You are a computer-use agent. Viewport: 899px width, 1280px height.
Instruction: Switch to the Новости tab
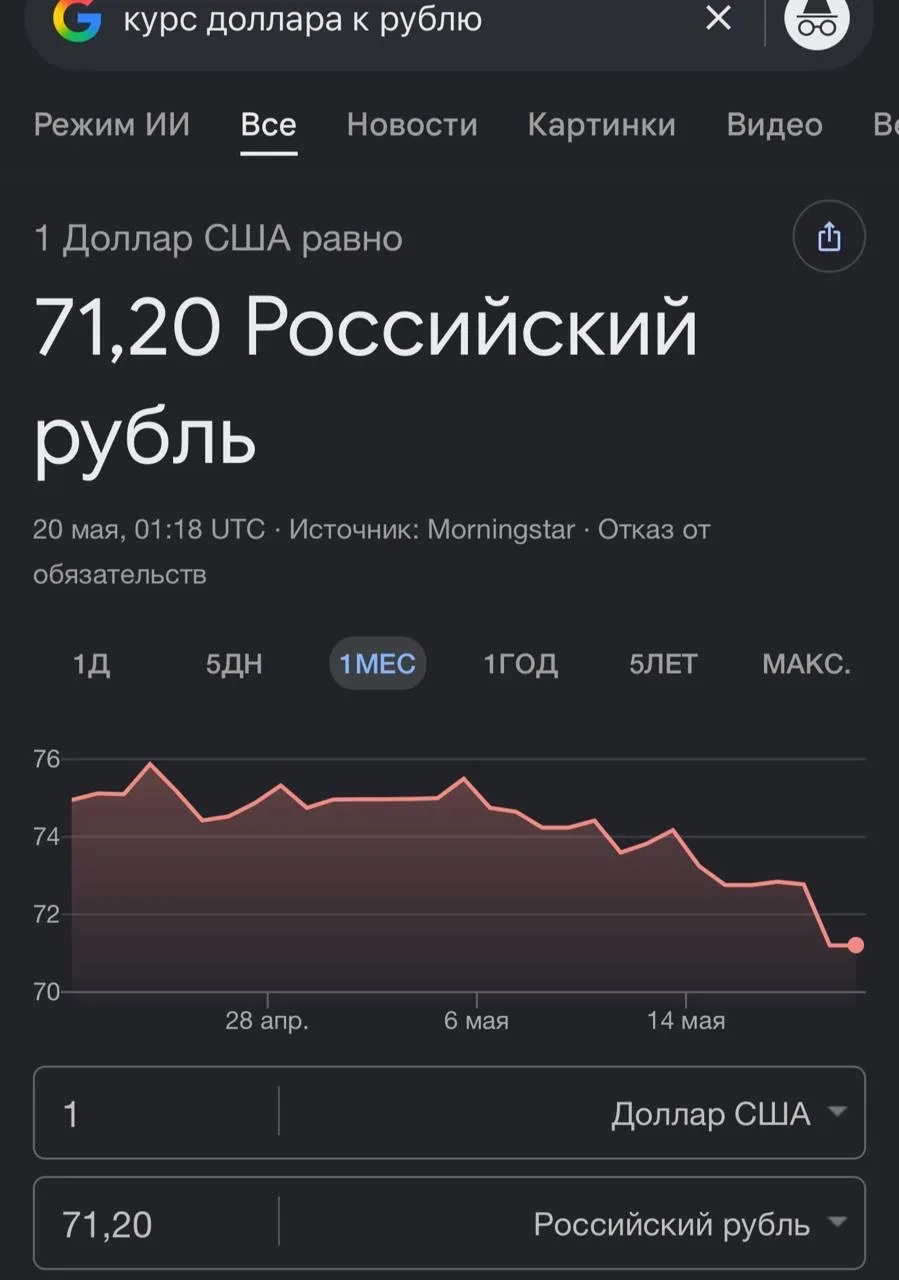point(412,125)
